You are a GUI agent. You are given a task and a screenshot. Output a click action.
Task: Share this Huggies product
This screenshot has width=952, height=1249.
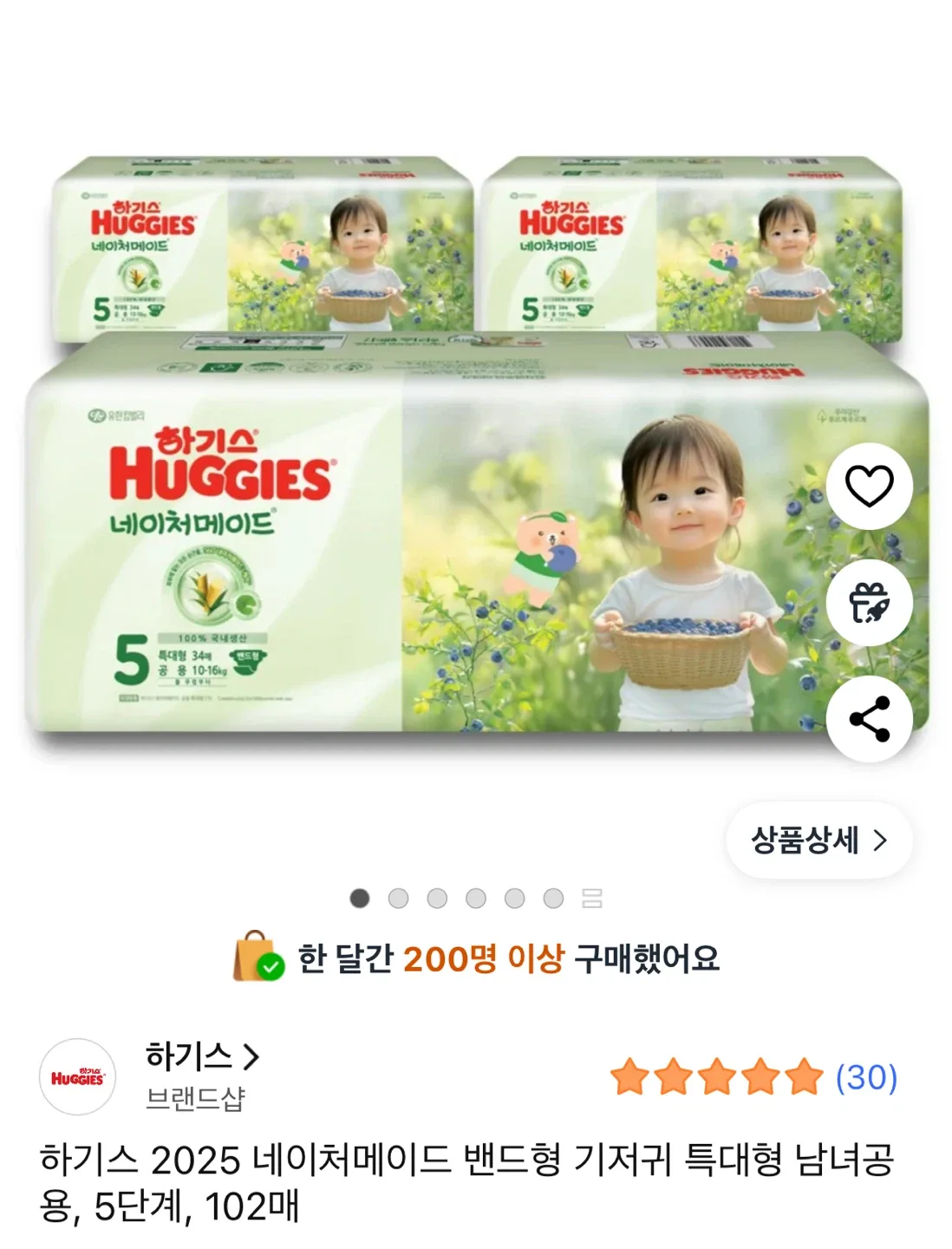869,718
